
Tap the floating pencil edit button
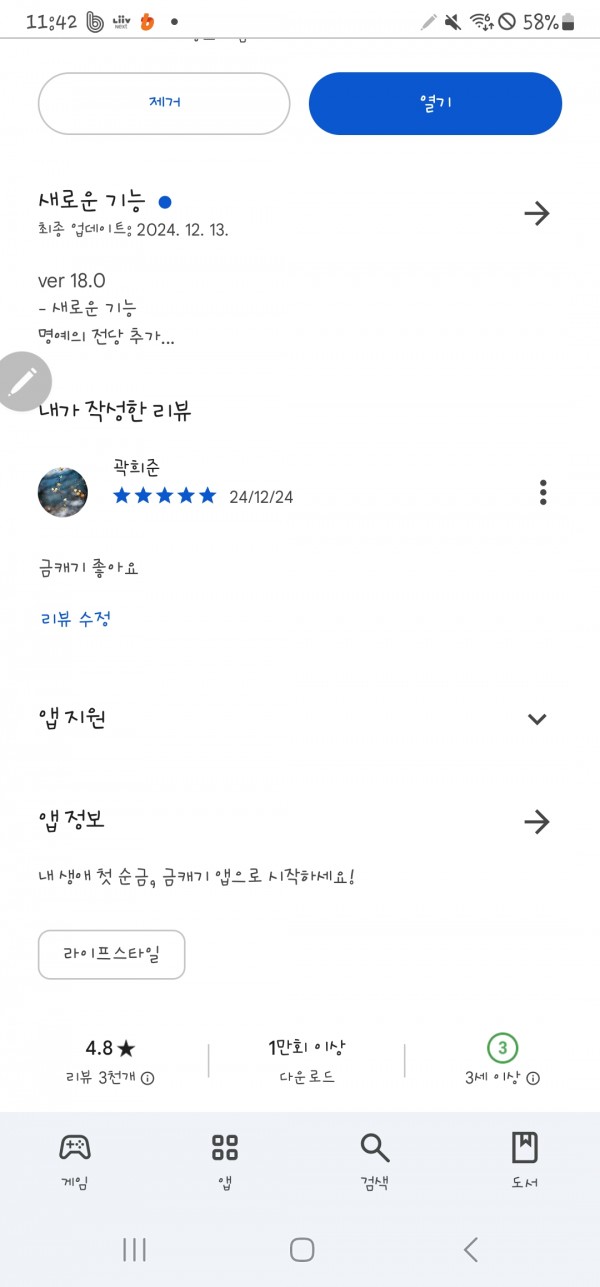point(24,381)
